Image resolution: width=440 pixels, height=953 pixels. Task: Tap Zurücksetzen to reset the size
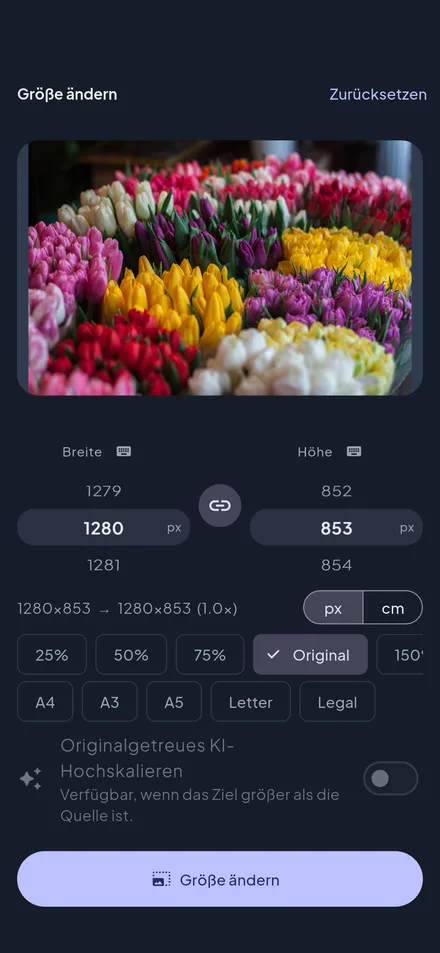pyautogui.click(x=377, y=94)
